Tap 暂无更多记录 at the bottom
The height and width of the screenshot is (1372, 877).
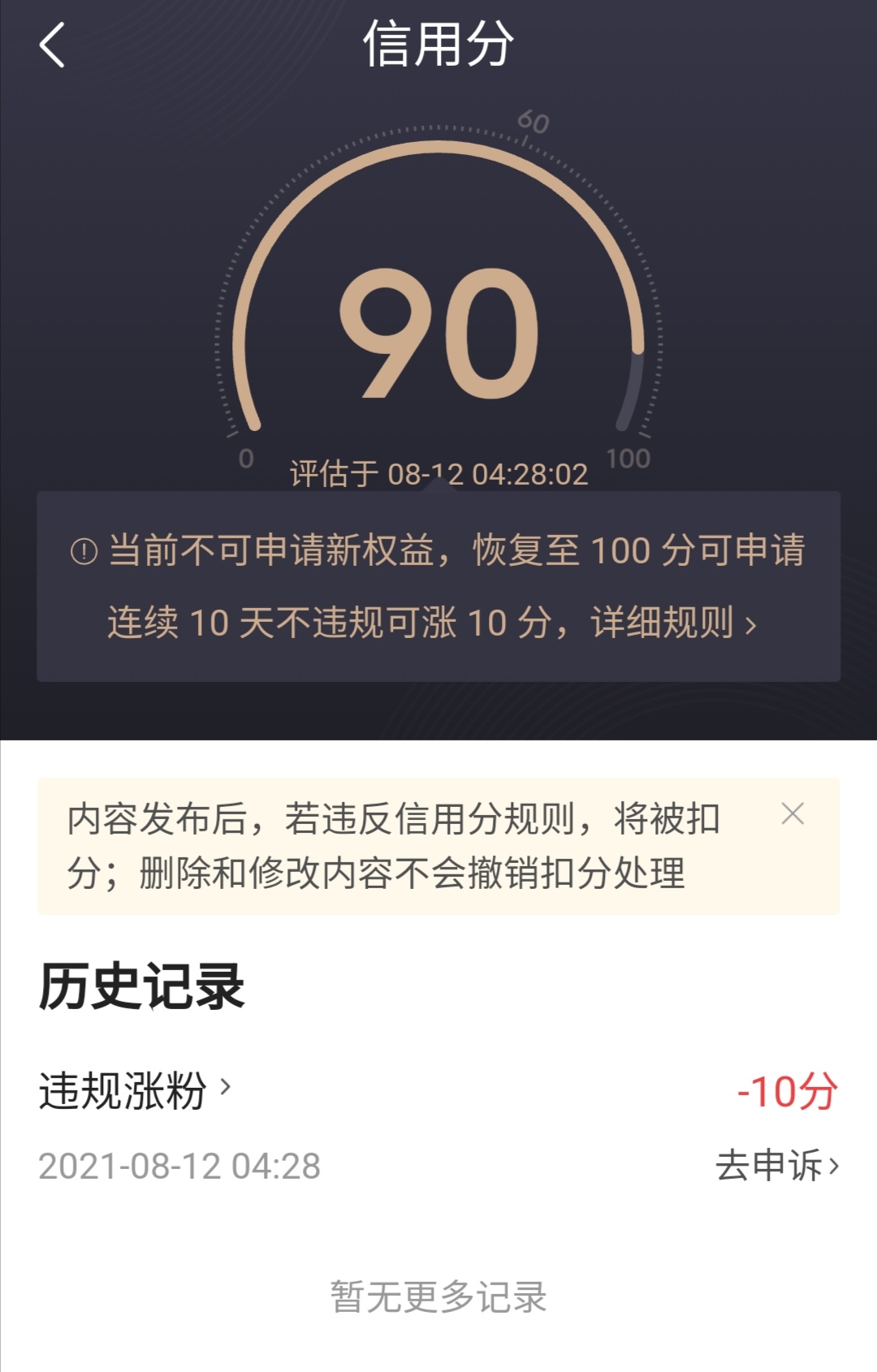click(438, 1294)
